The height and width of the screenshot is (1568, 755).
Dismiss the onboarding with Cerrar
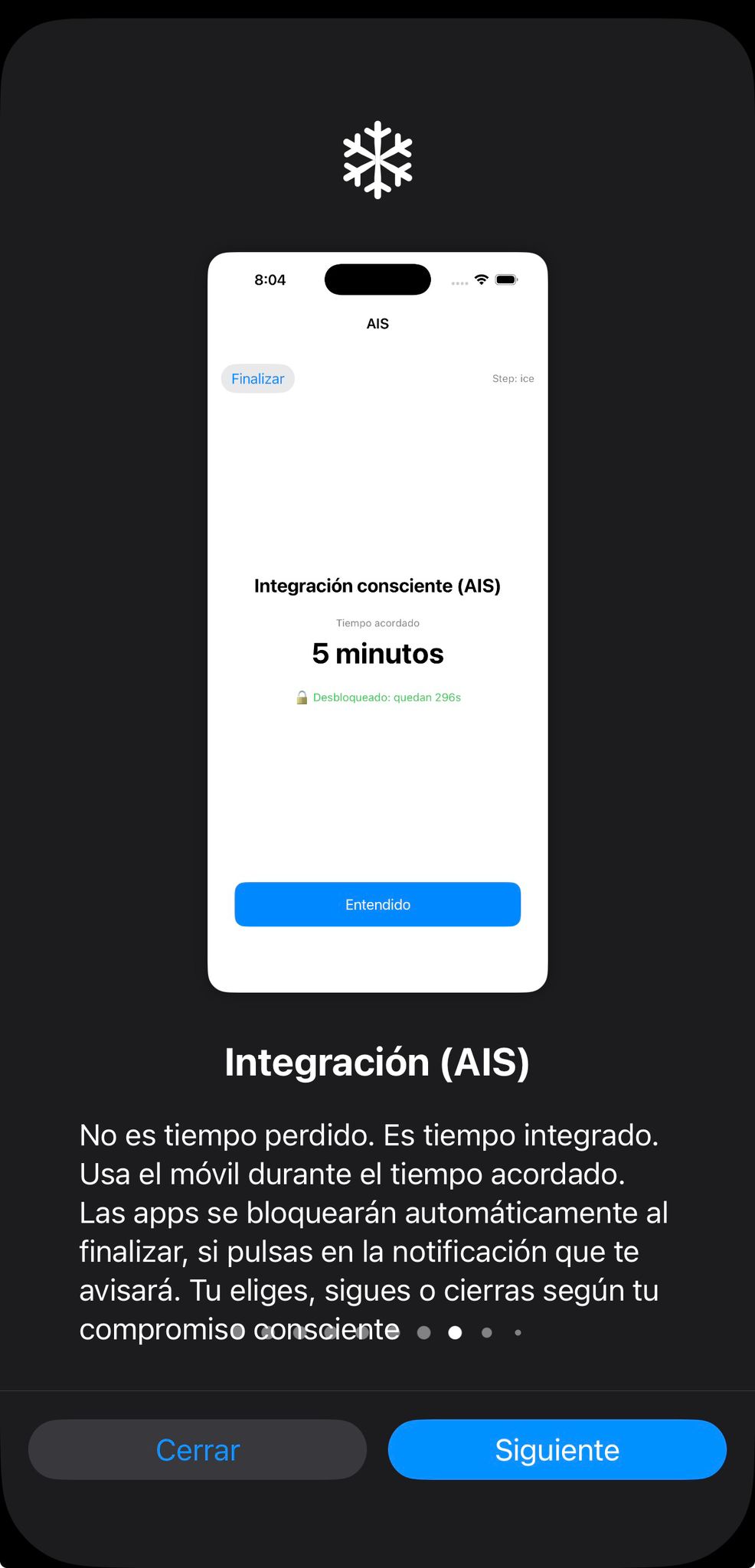pyautogui.click(x=198, y=1449)
